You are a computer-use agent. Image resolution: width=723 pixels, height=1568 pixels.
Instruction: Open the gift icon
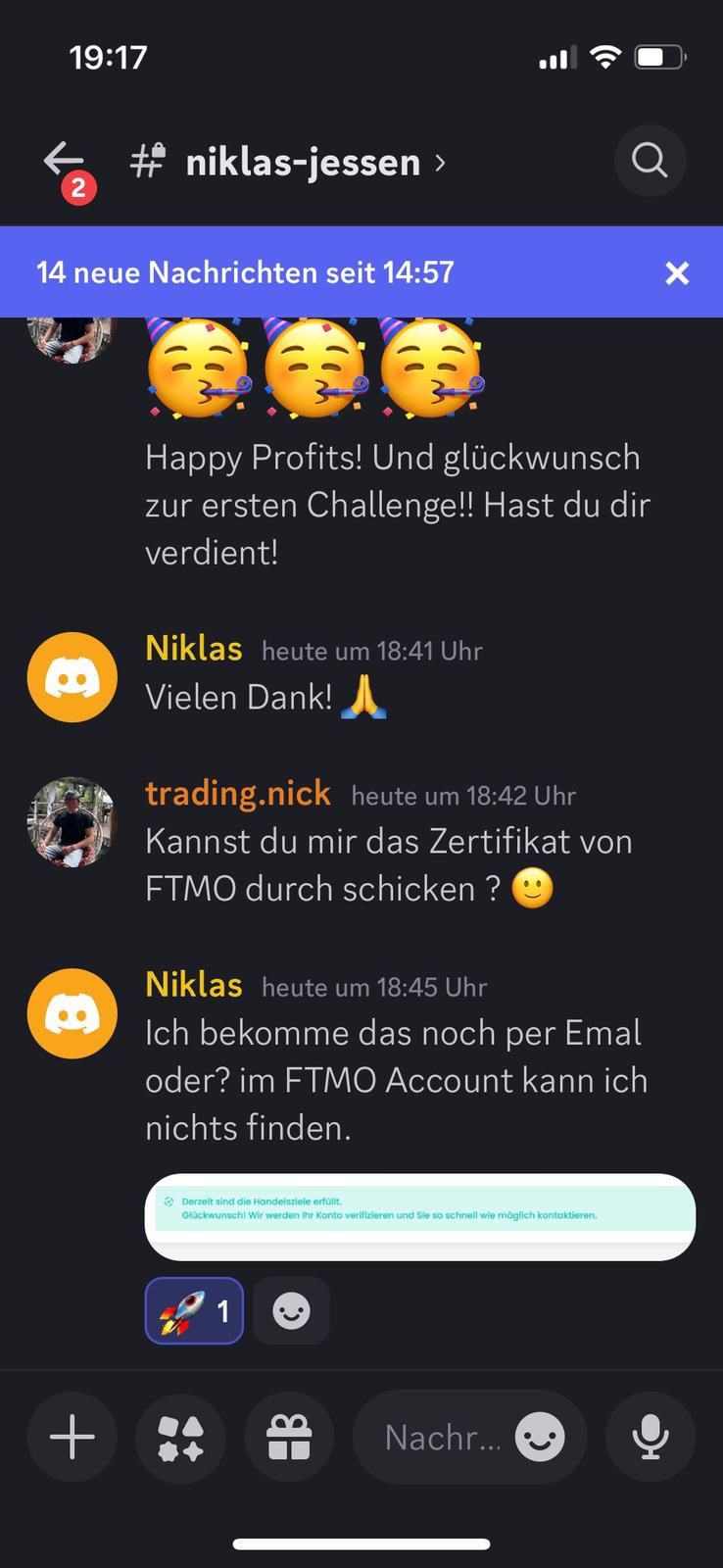[x=289, y=1438]
